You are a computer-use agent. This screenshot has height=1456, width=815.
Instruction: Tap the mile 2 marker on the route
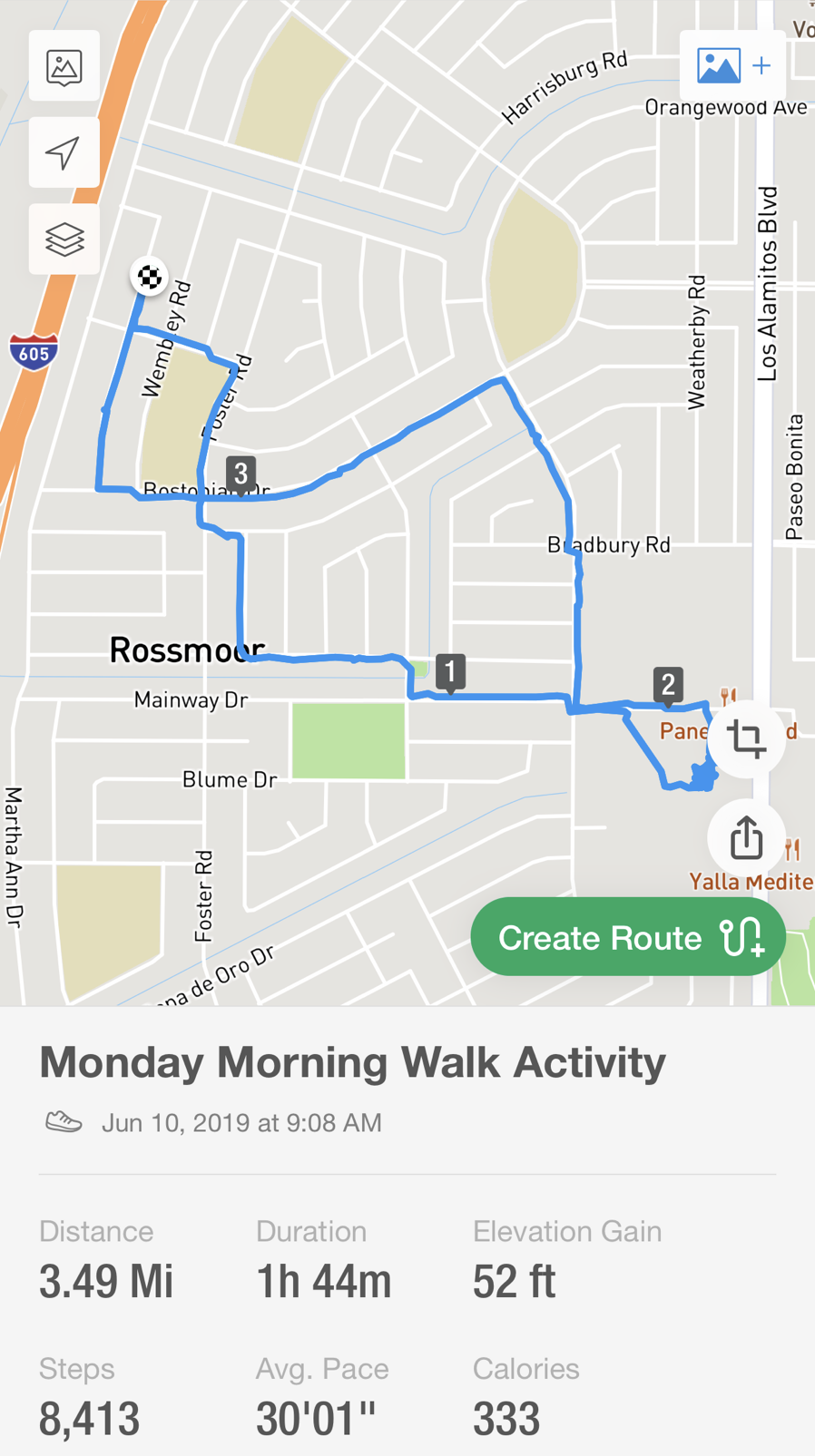pos(668,685)
